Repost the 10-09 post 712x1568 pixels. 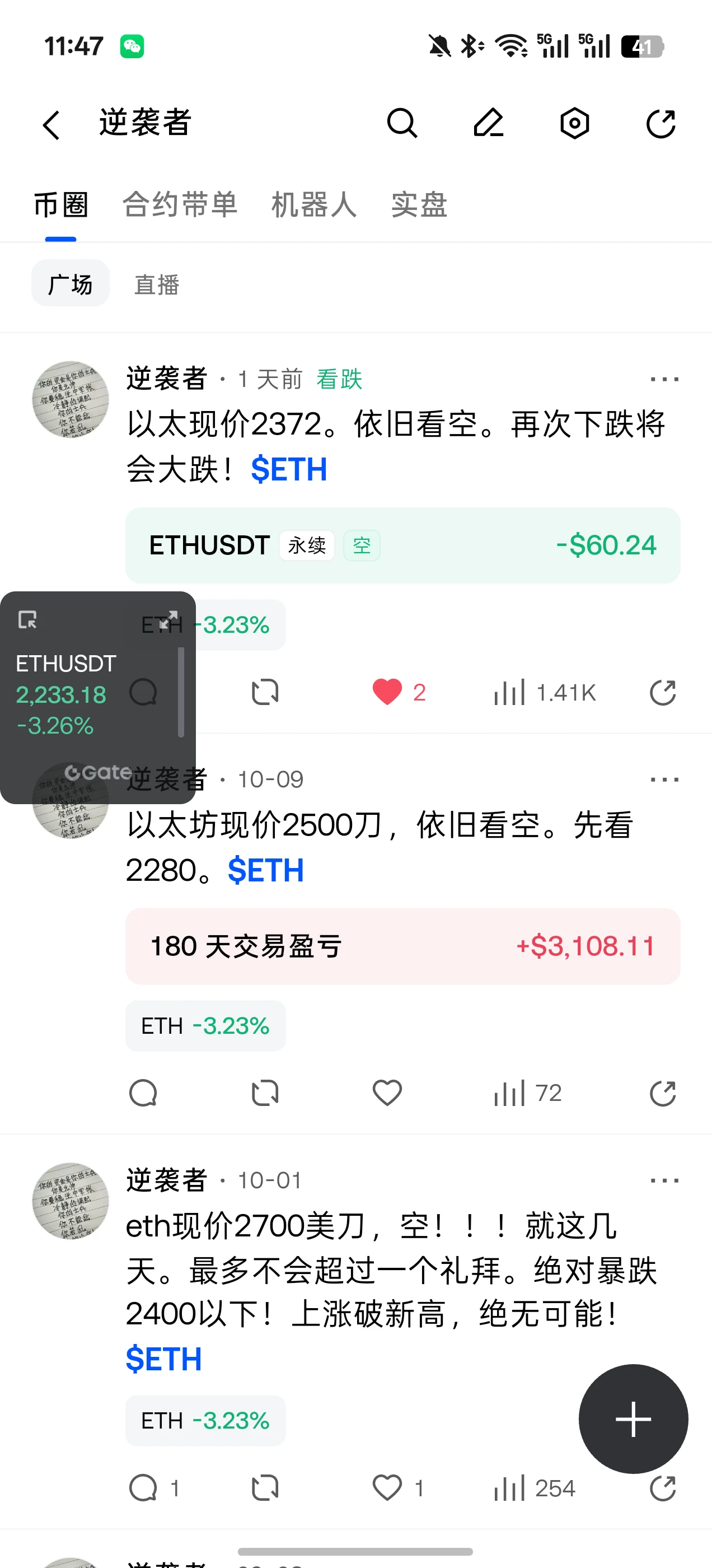[265, 1093]
